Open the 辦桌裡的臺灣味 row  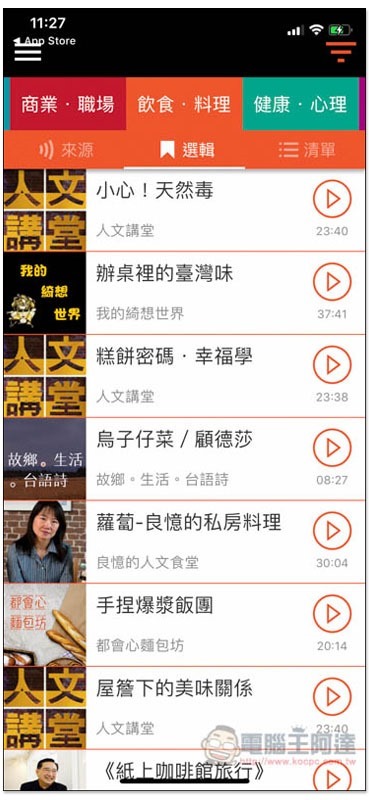click(x=184, y=293)
